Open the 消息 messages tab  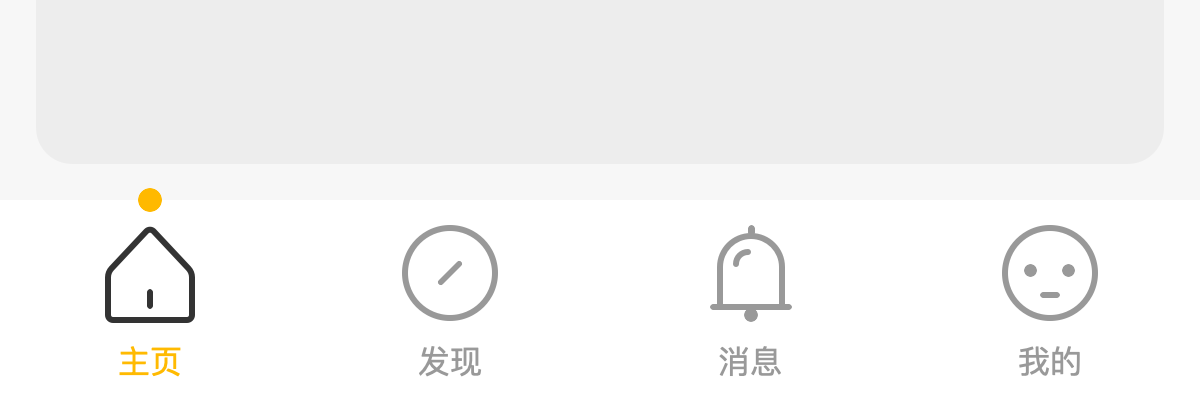click(x=750, y=298)
